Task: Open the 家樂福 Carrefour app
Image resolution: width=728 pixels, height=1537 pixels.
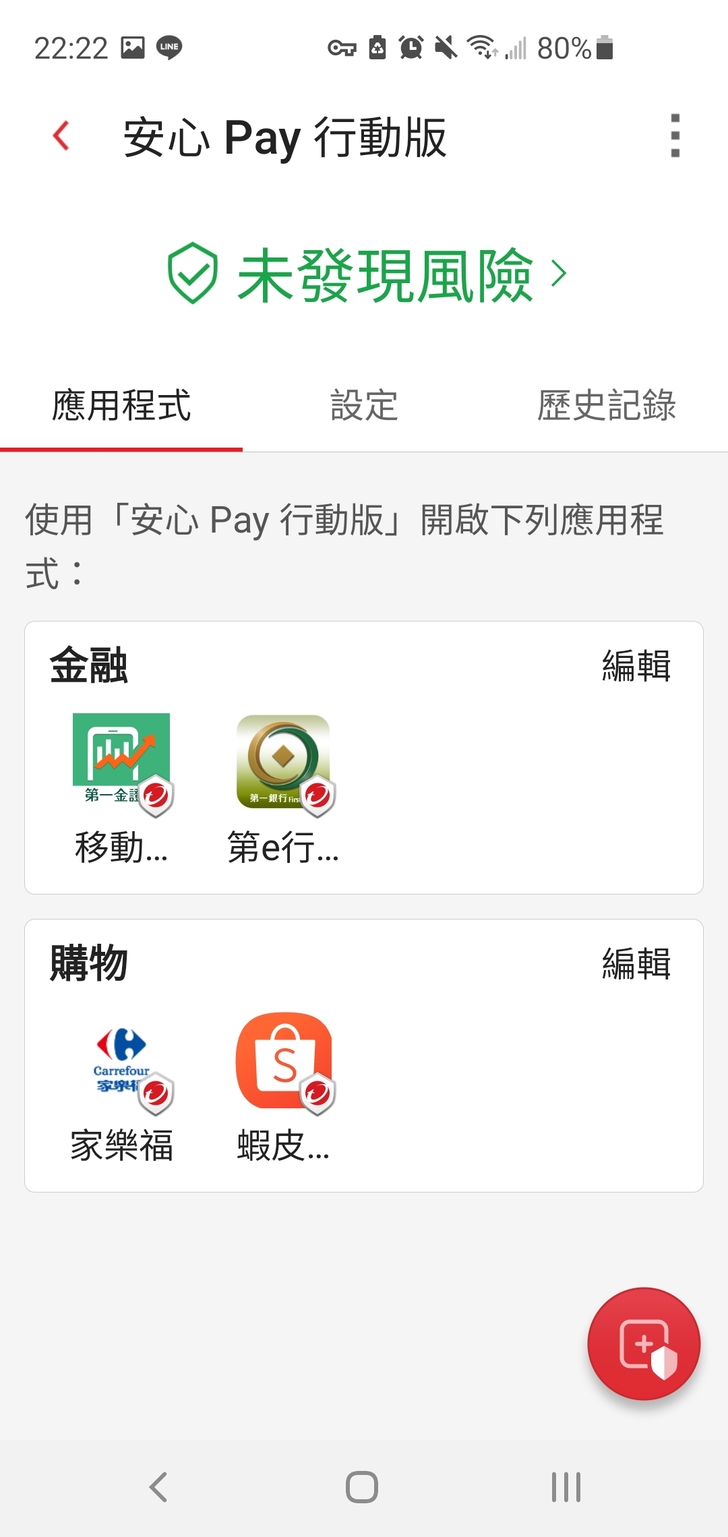Action: [122, 1062]
